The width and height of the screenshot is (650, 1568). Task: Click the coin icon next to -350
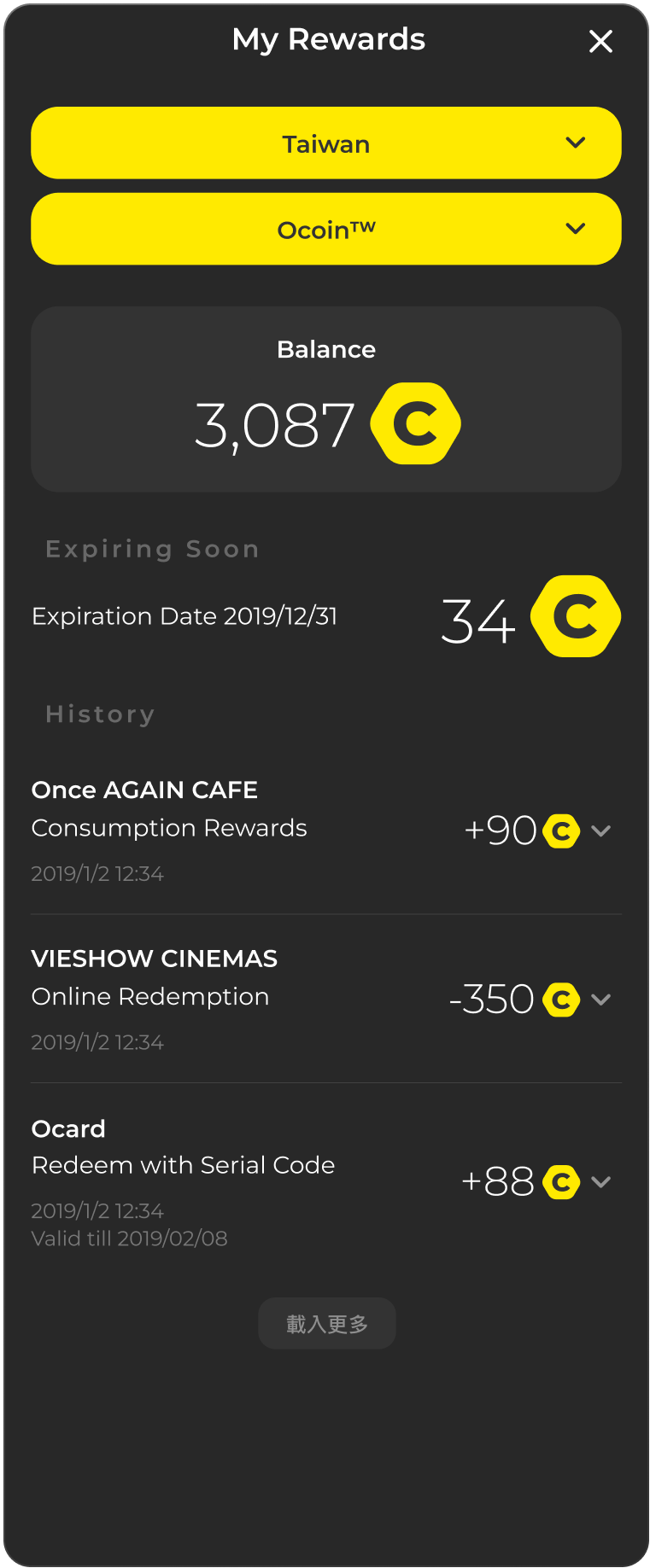click(x=560, y=999)
